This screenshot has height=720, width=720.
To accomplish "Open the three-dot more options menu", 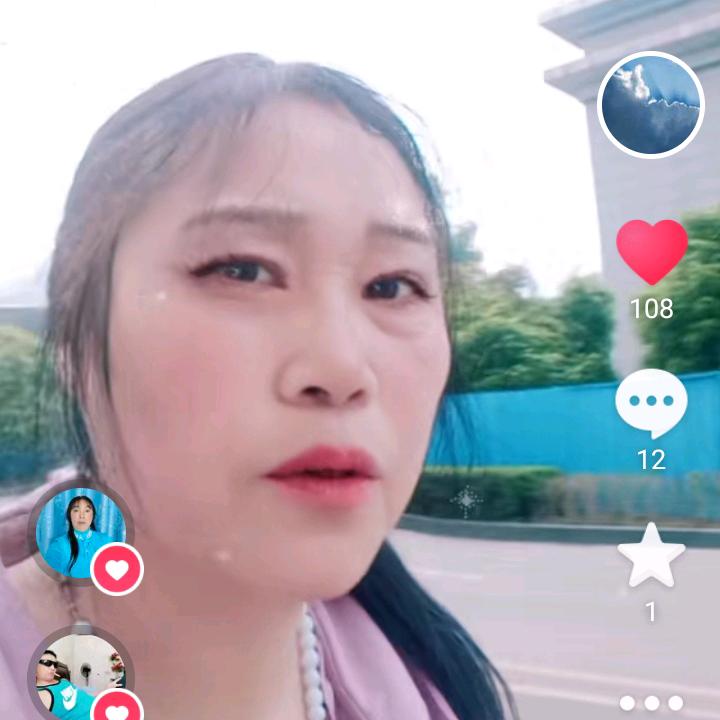I will [x=651, y=703].
